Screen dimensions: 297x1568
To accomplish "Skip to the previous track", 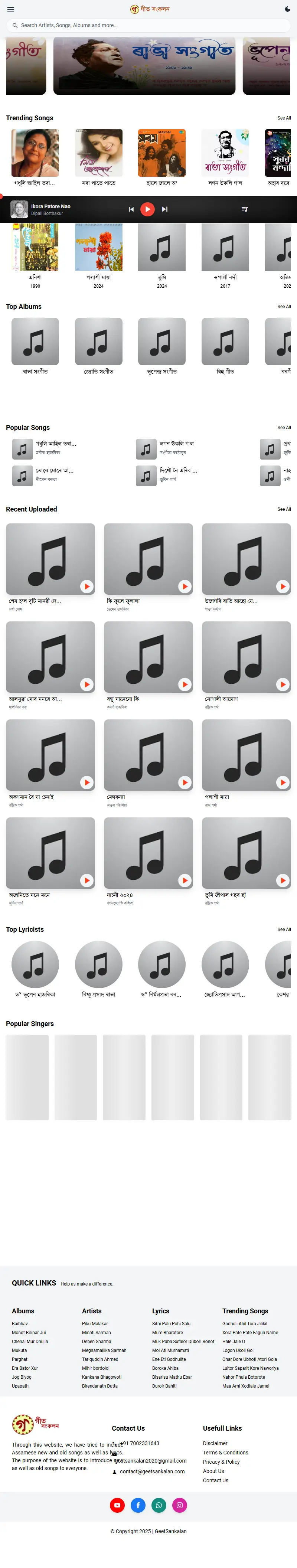I will click(x=131, y=209).
